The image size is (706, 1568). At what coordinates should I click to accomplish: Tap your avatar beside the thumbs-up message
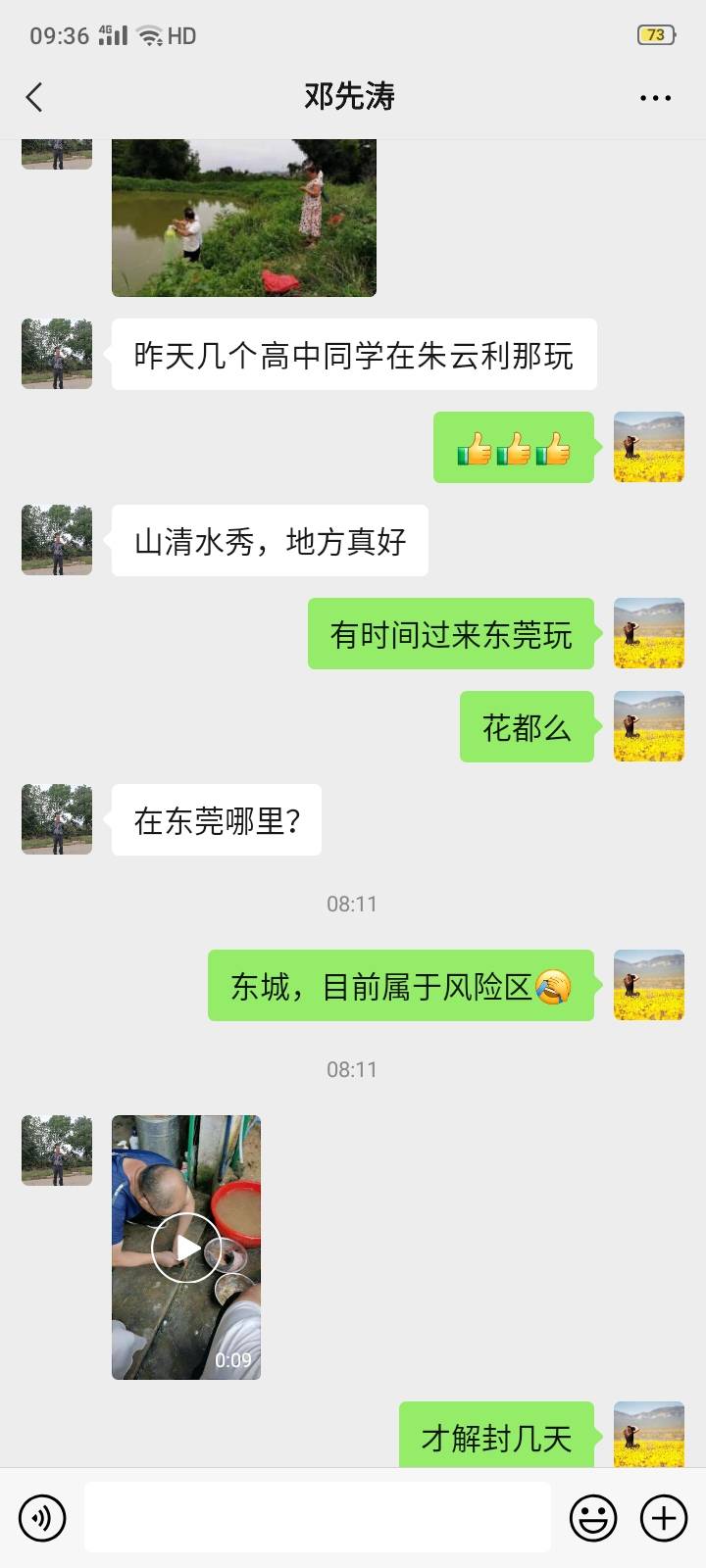(x=648, y=447)
